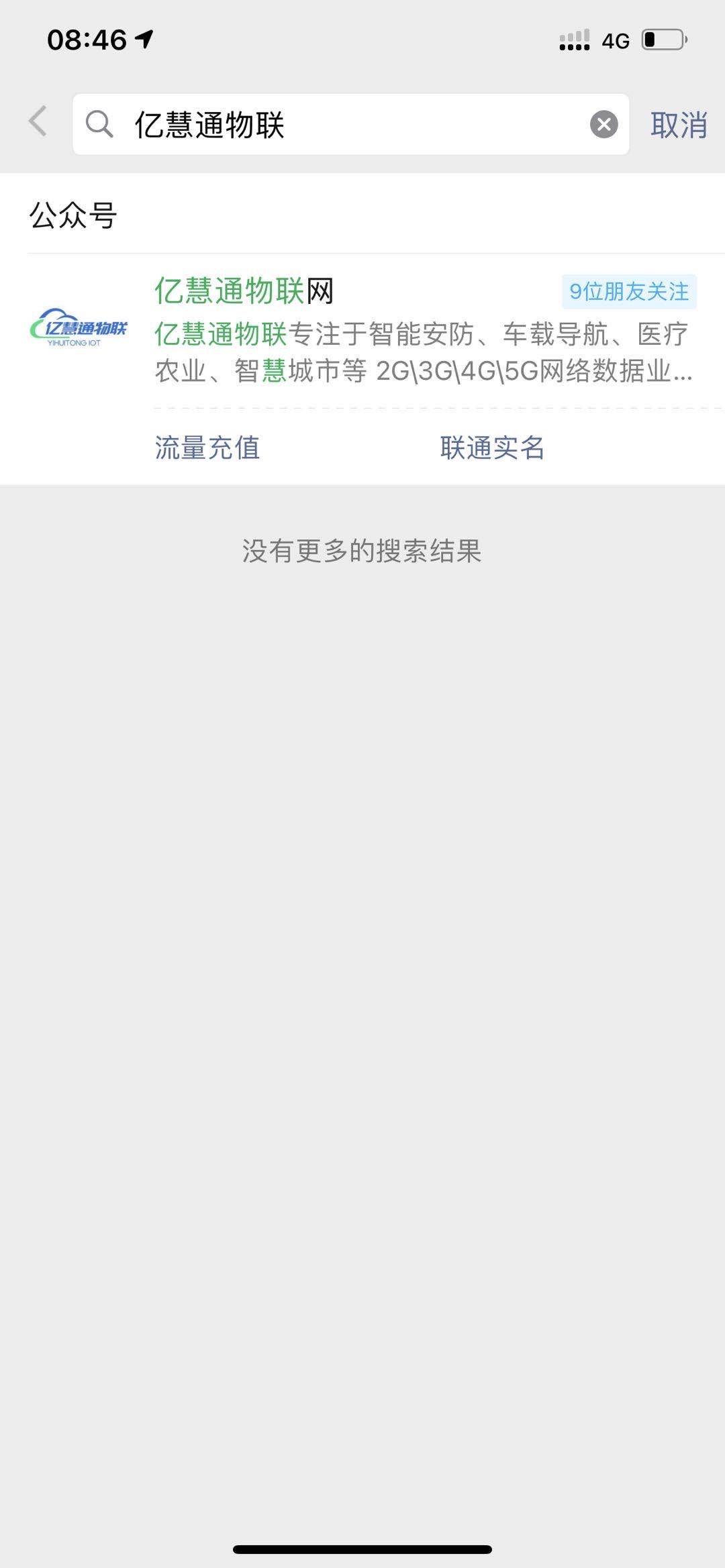Tap the 4G network indicator
This screenshot has height=1568, width=725.
click(x=613, y=42)
